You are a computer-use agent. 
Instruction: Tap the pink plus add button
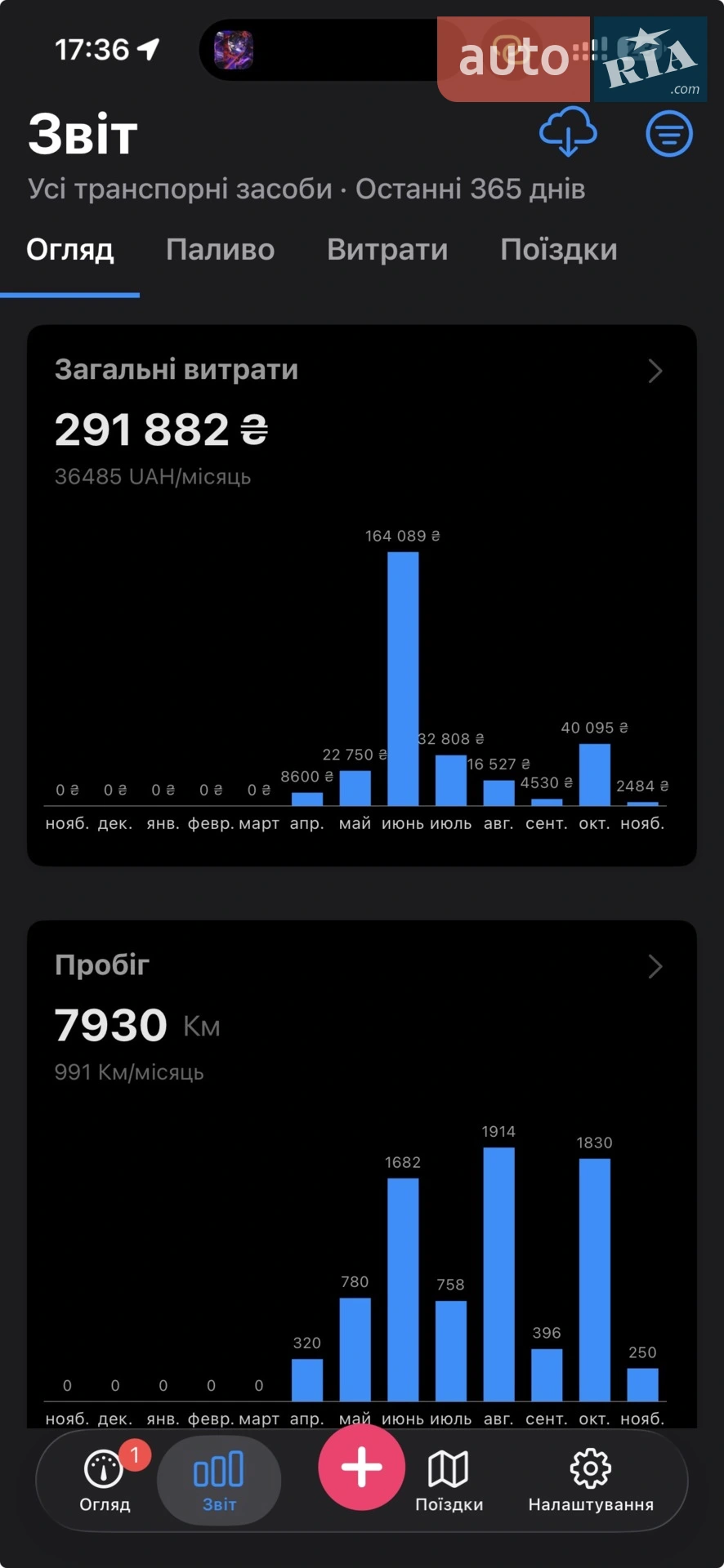tap(362, 1467)
